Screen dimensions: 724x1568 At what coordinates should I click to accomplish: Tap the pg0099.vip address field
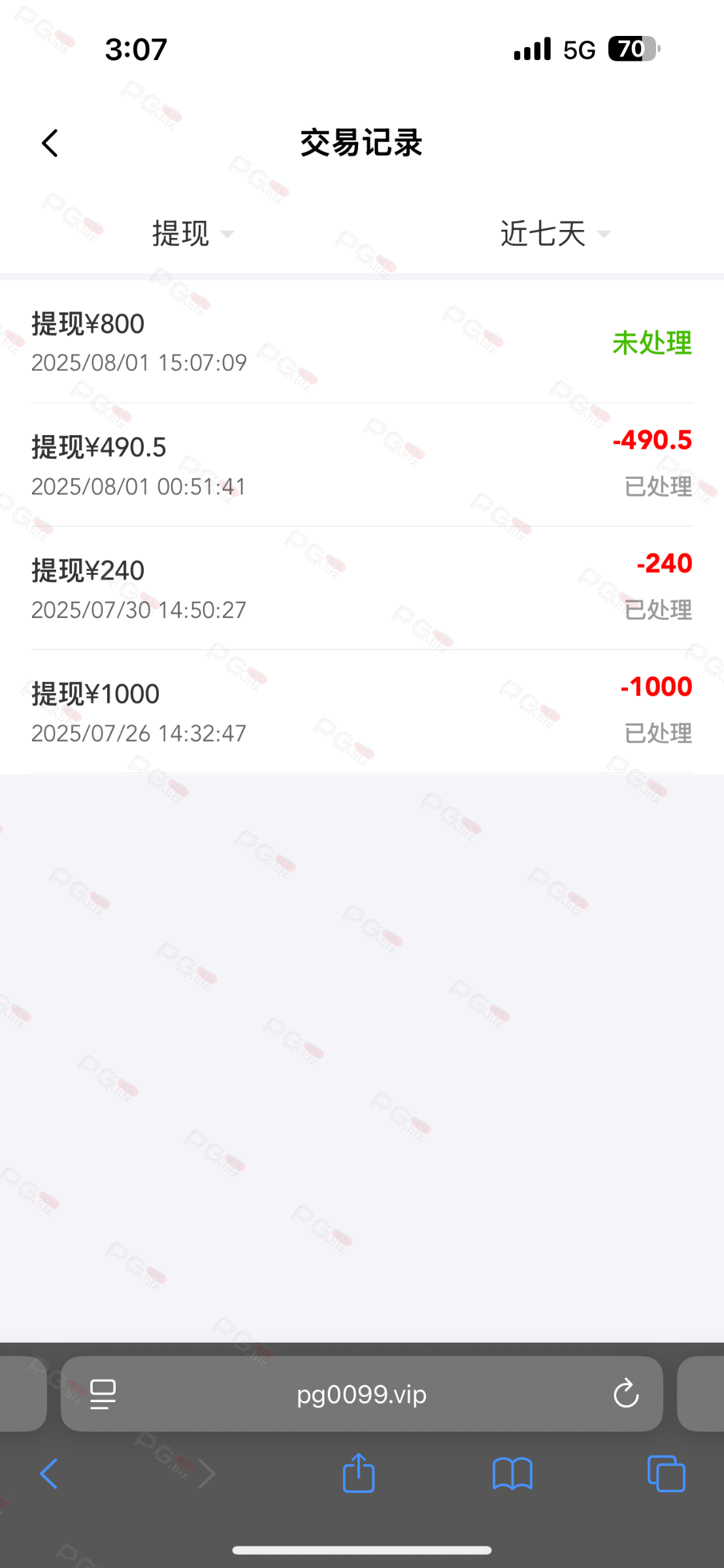coord(361,1395)
